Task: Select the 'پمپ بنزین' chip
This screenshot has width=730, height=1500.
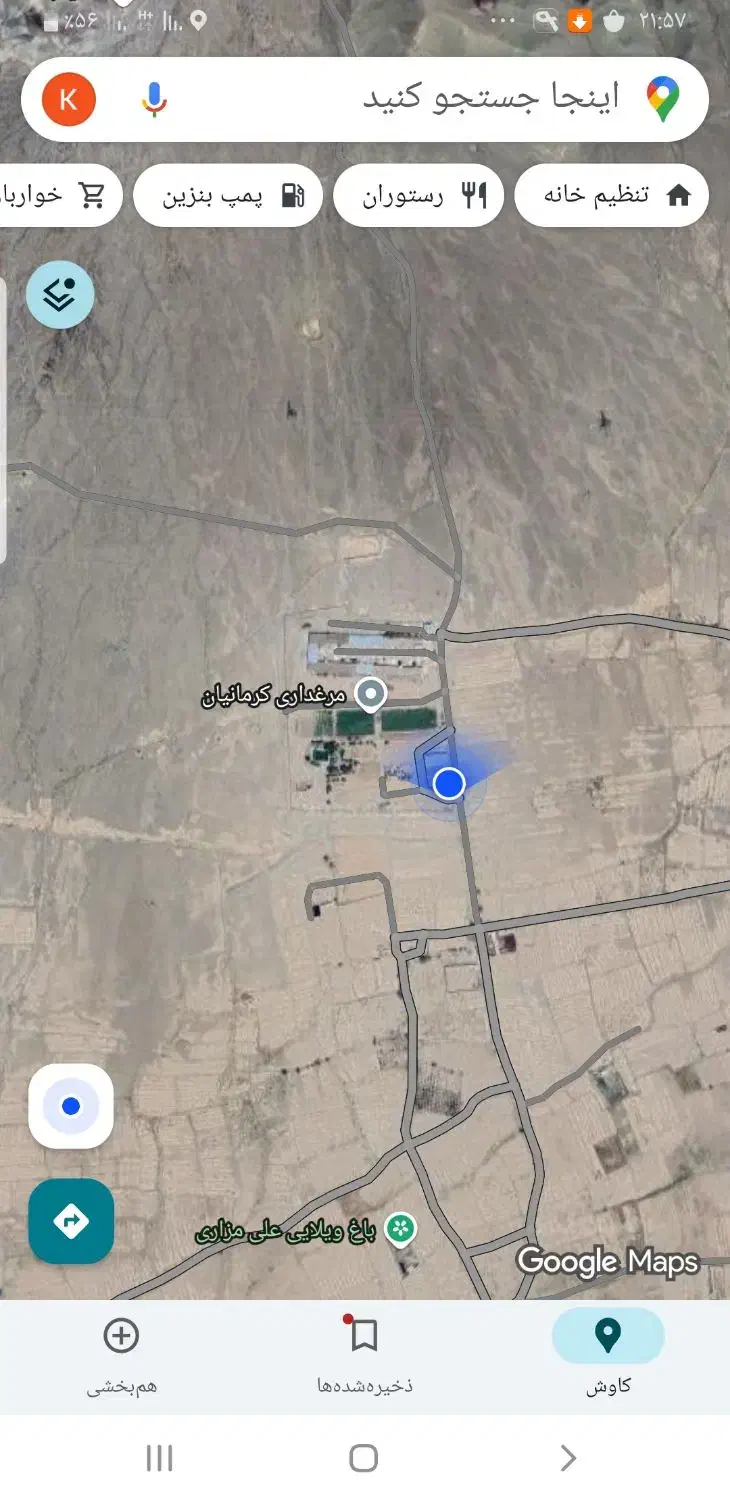Action: click(228, 195)
